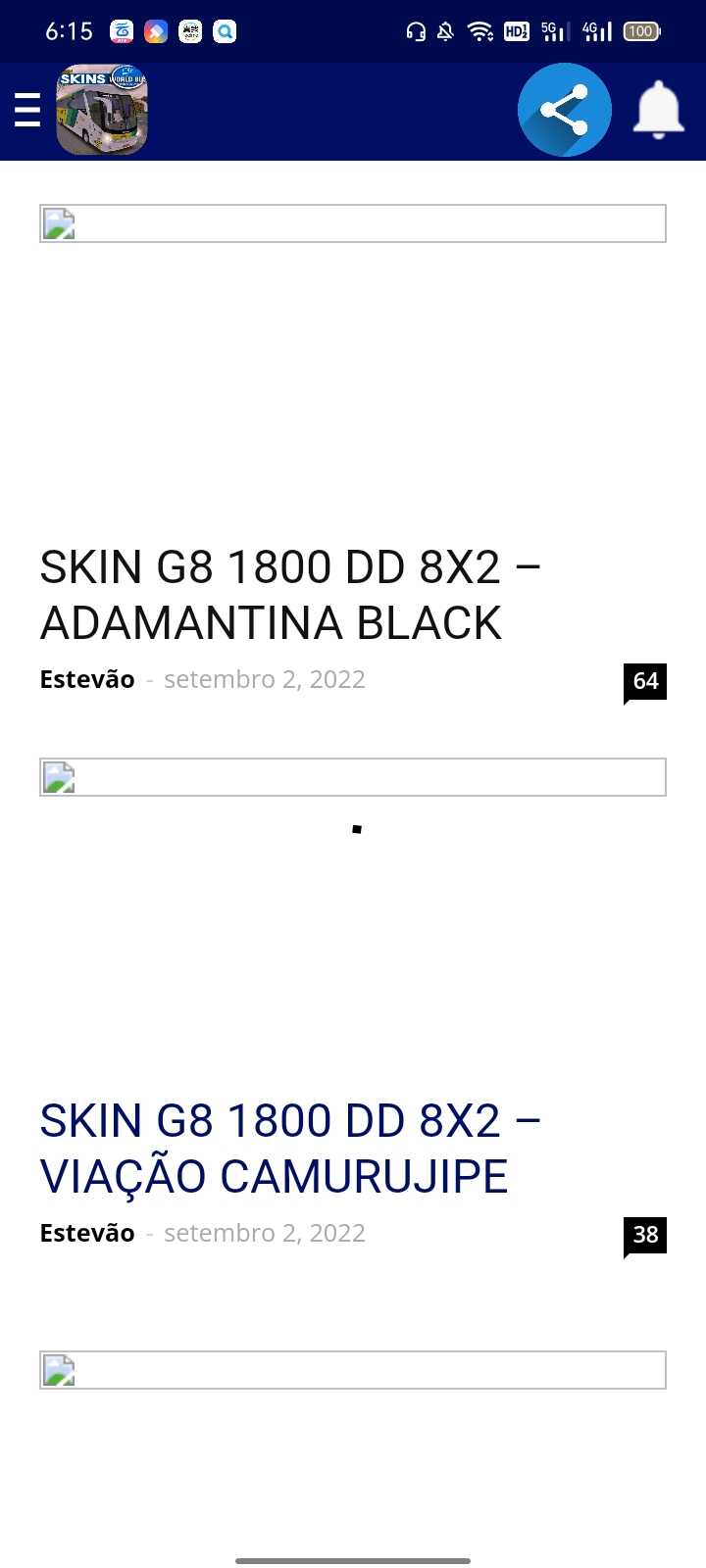Tap the Skins World Bus app logo
706x1568 pixels.
[102, 111]
